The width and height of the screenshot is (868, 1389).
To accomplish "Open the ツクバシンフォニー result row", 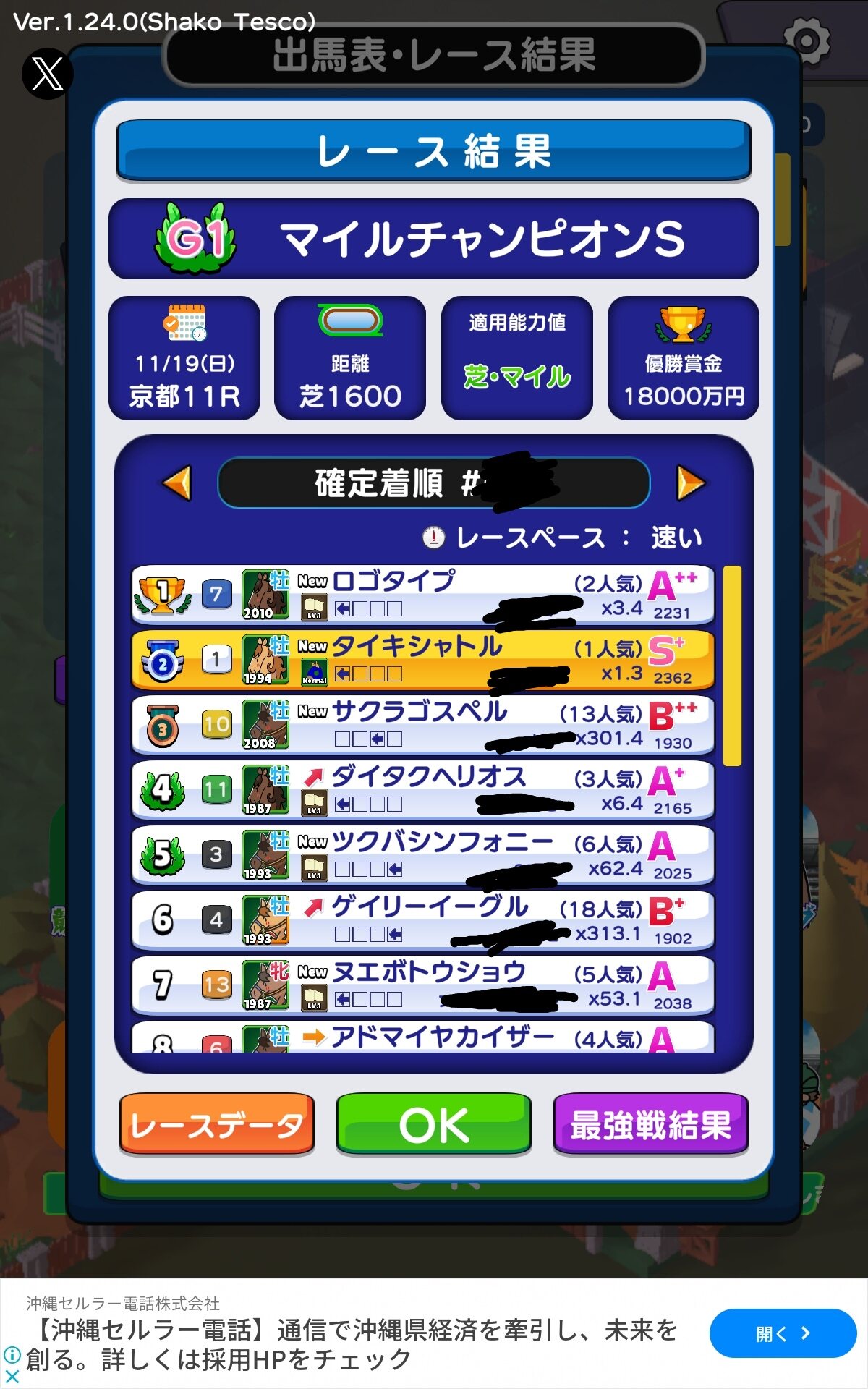I will tap(423, 856).
